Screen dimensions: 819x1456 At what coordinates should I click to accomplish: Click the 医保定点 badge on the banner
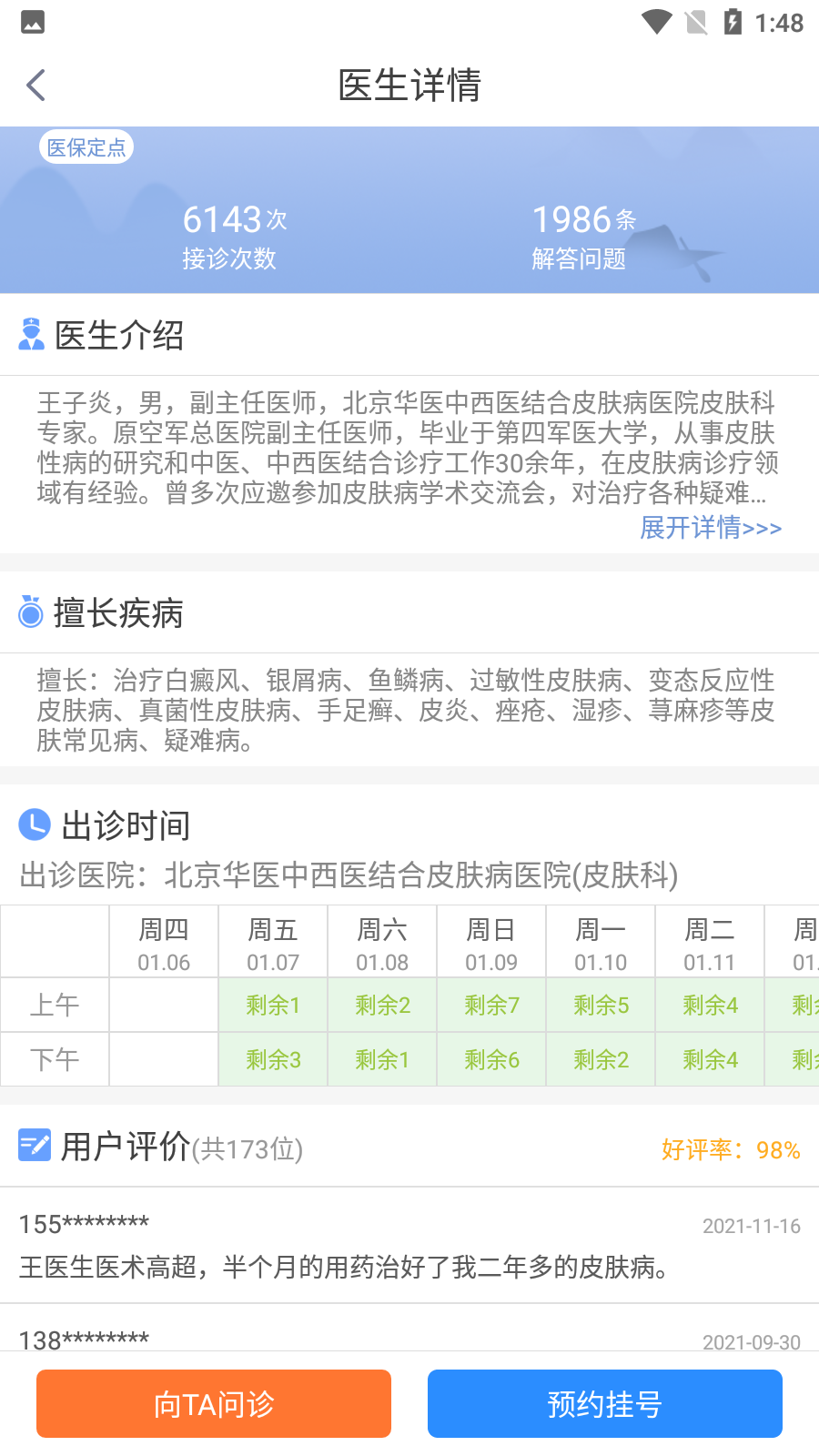point(86,147)
